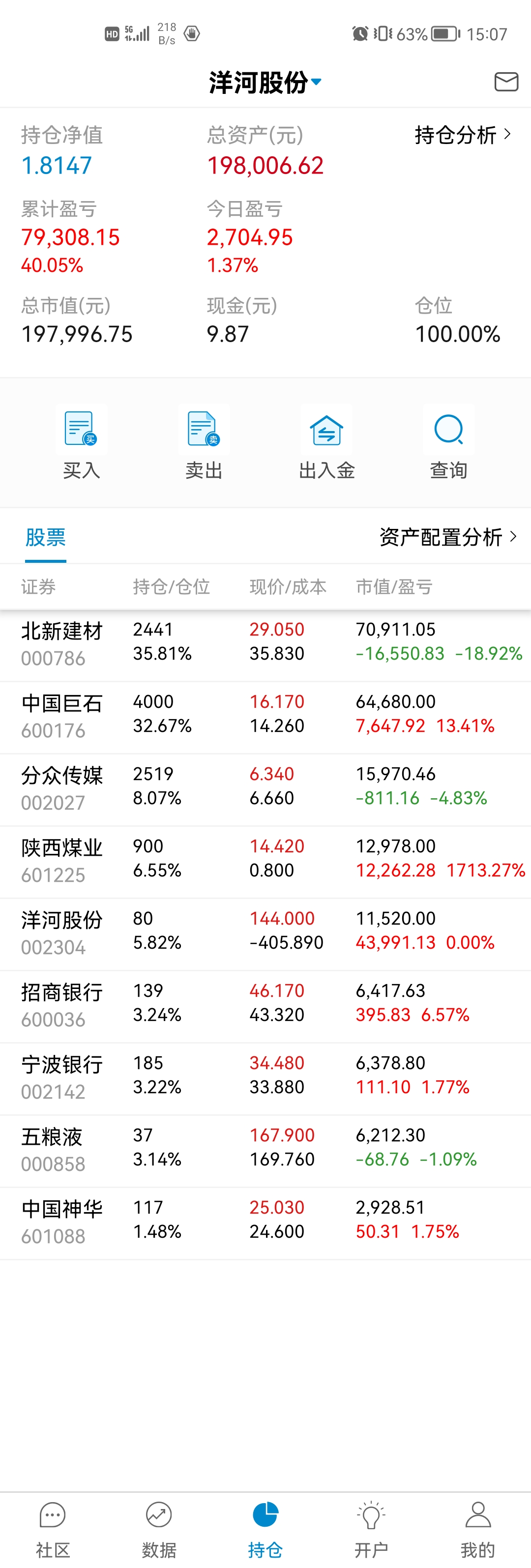Open the 中国神华 holding row
This screenshot has height=1568, width=531.
pos(265,1222)
